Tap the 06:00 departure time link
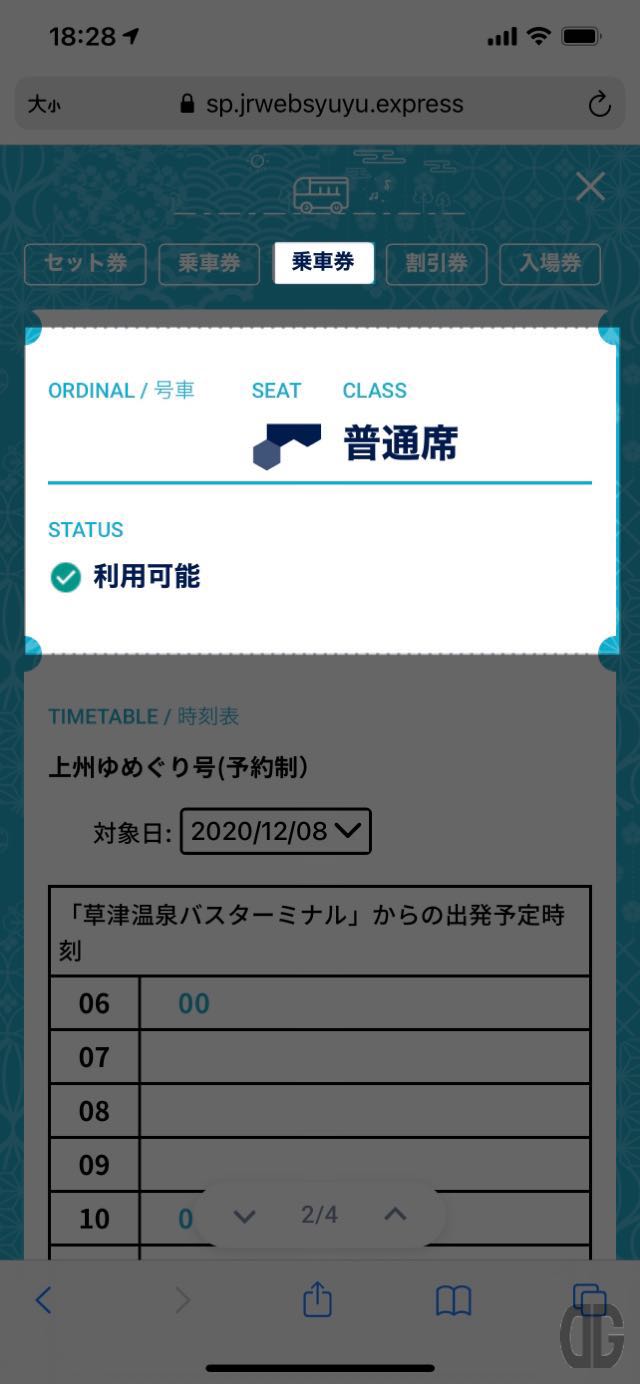This screenshot has width=640, height=1384. click(193, 1004)
